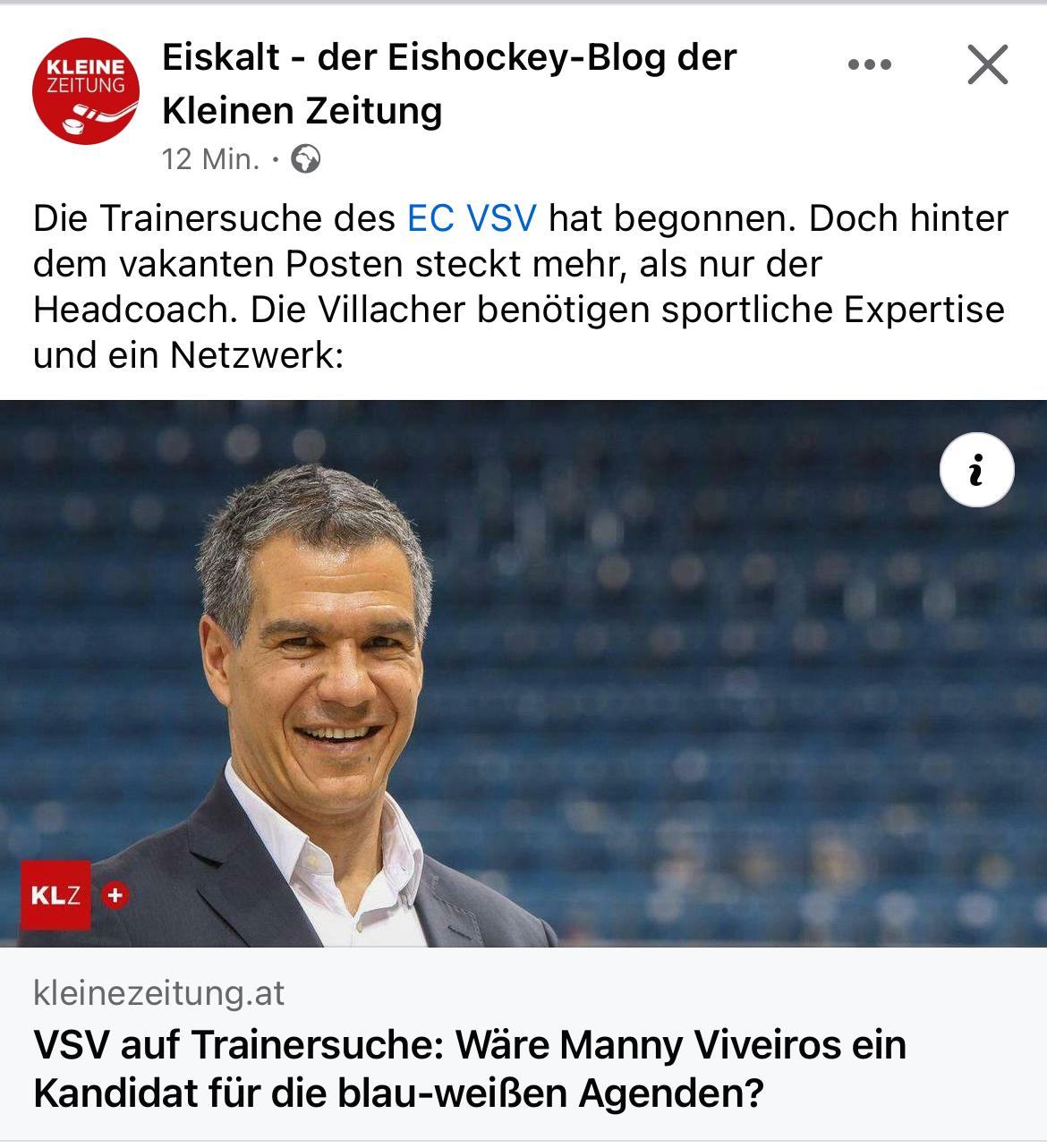Viewport: 1047px width, 1148px height.
Task: Dismiss the Eiskalt blog post
Action: point(987,65)
